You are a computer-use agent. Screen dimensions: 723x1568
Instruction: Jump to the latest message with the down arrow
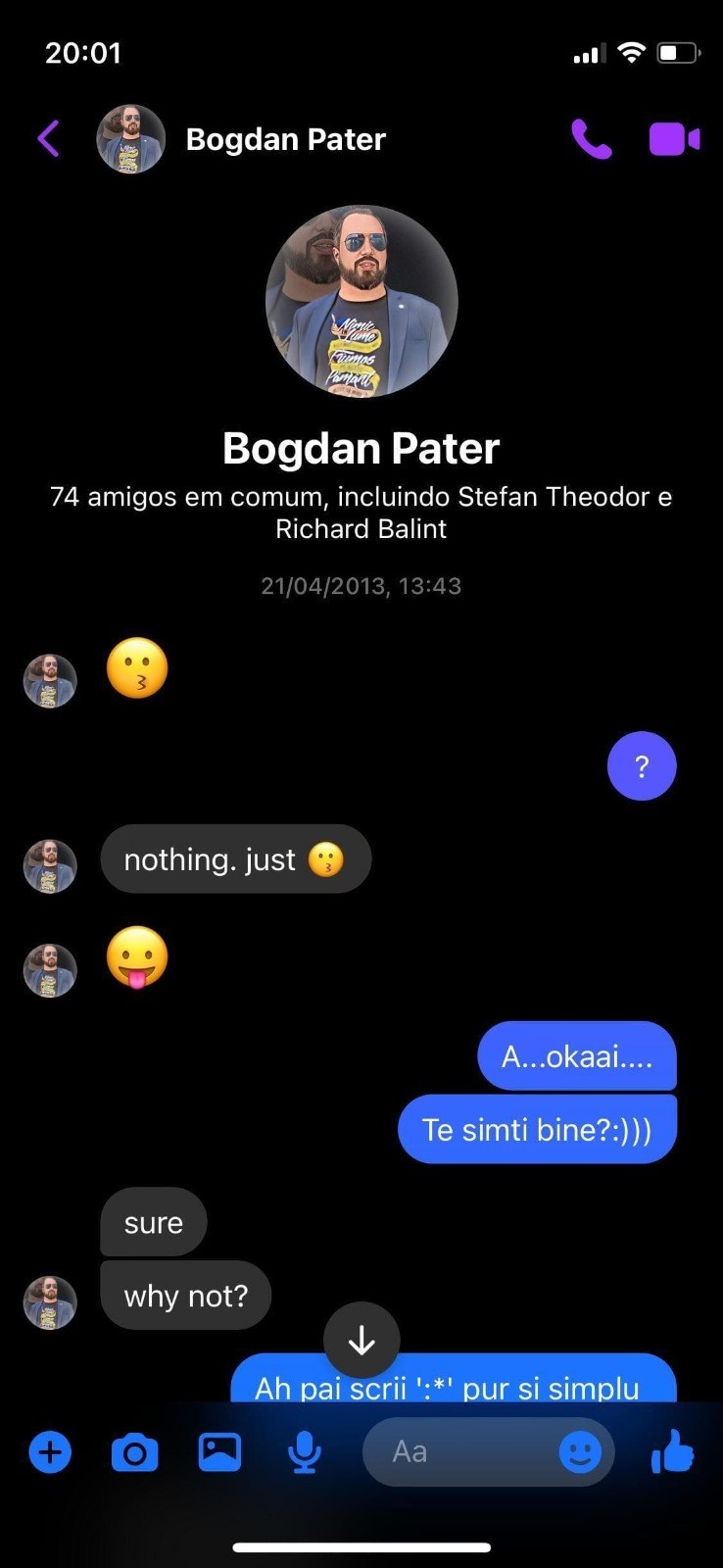[x=361, y=1341]
